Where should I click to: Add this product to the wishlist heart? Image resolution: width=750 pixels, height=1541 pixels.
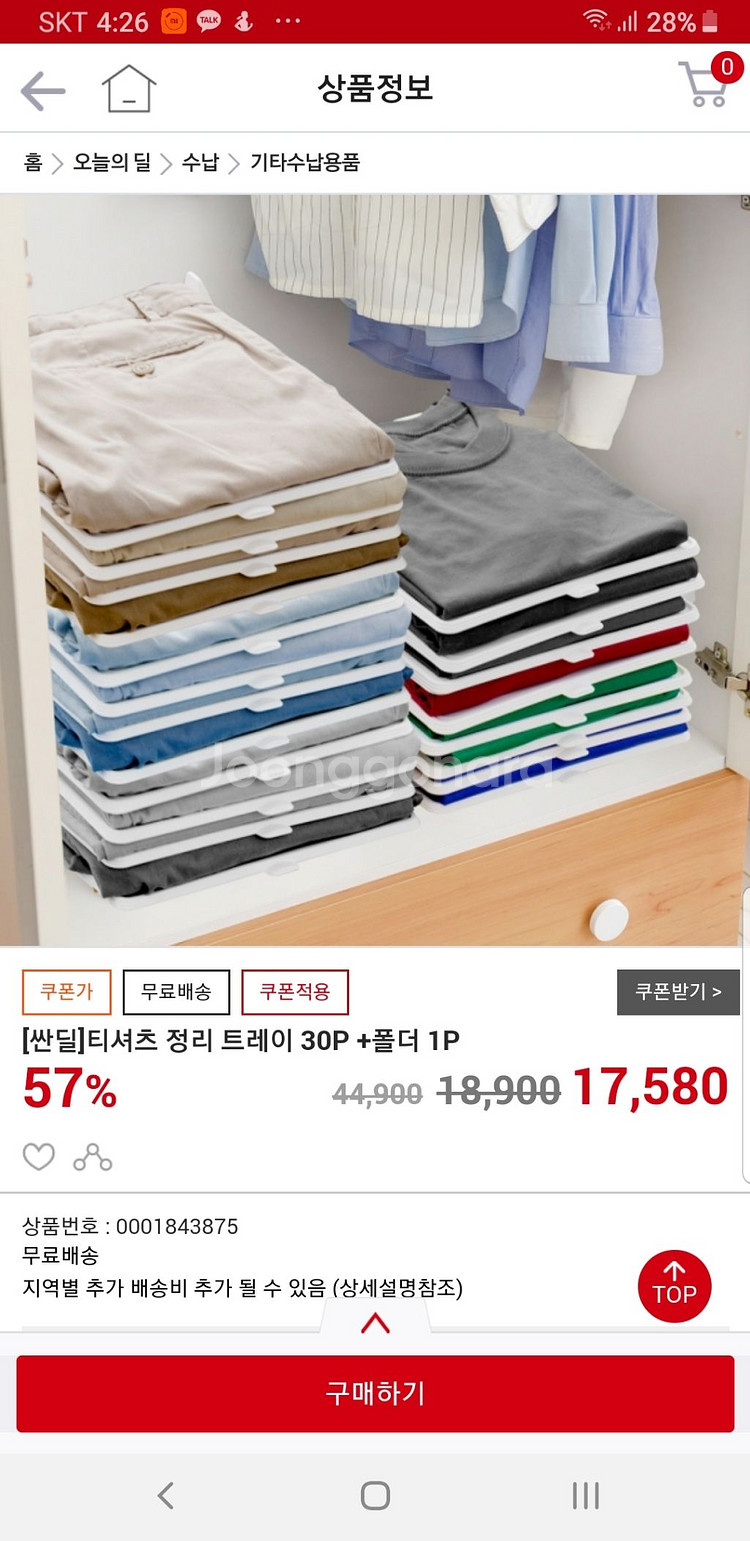point(39,1157)
